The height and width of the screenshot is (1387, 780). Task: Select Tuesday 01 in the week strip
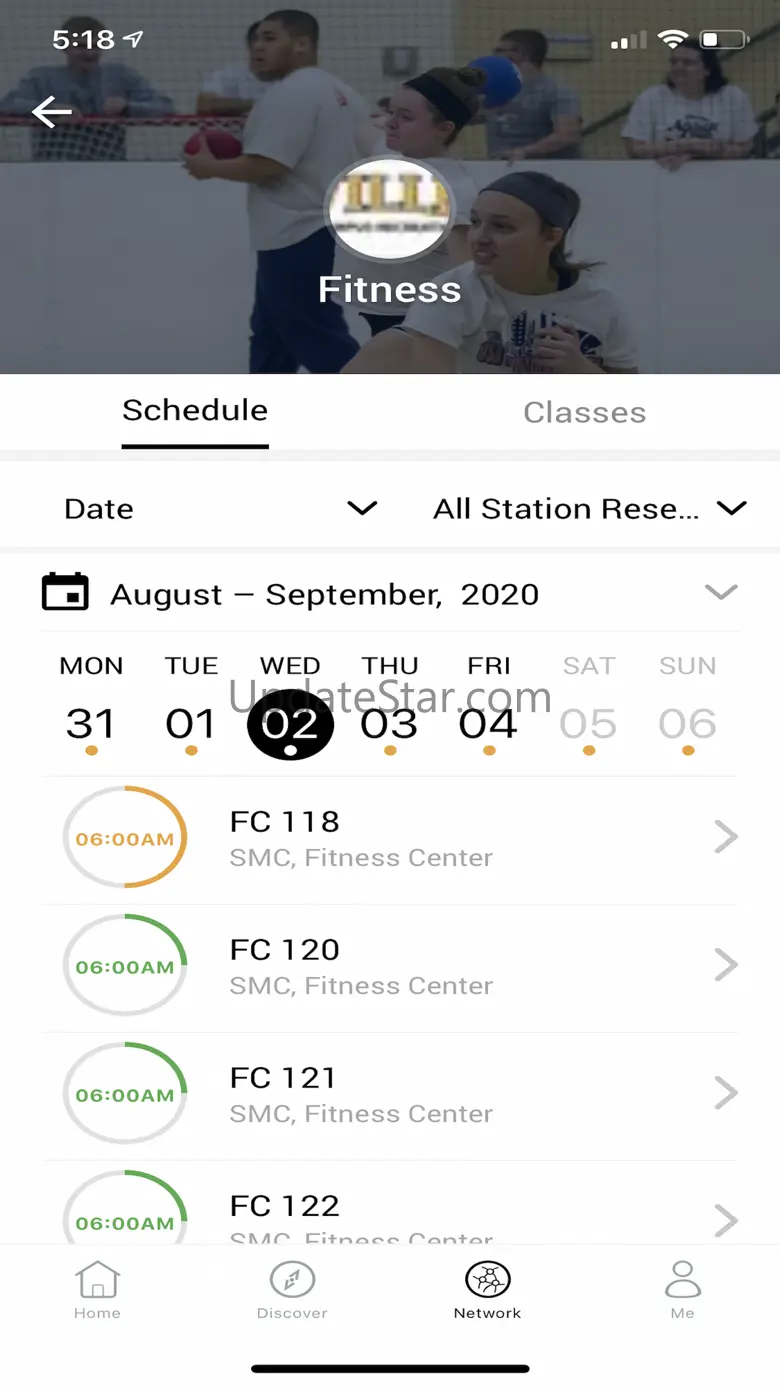pyautogui.click(x=191, y=706)
